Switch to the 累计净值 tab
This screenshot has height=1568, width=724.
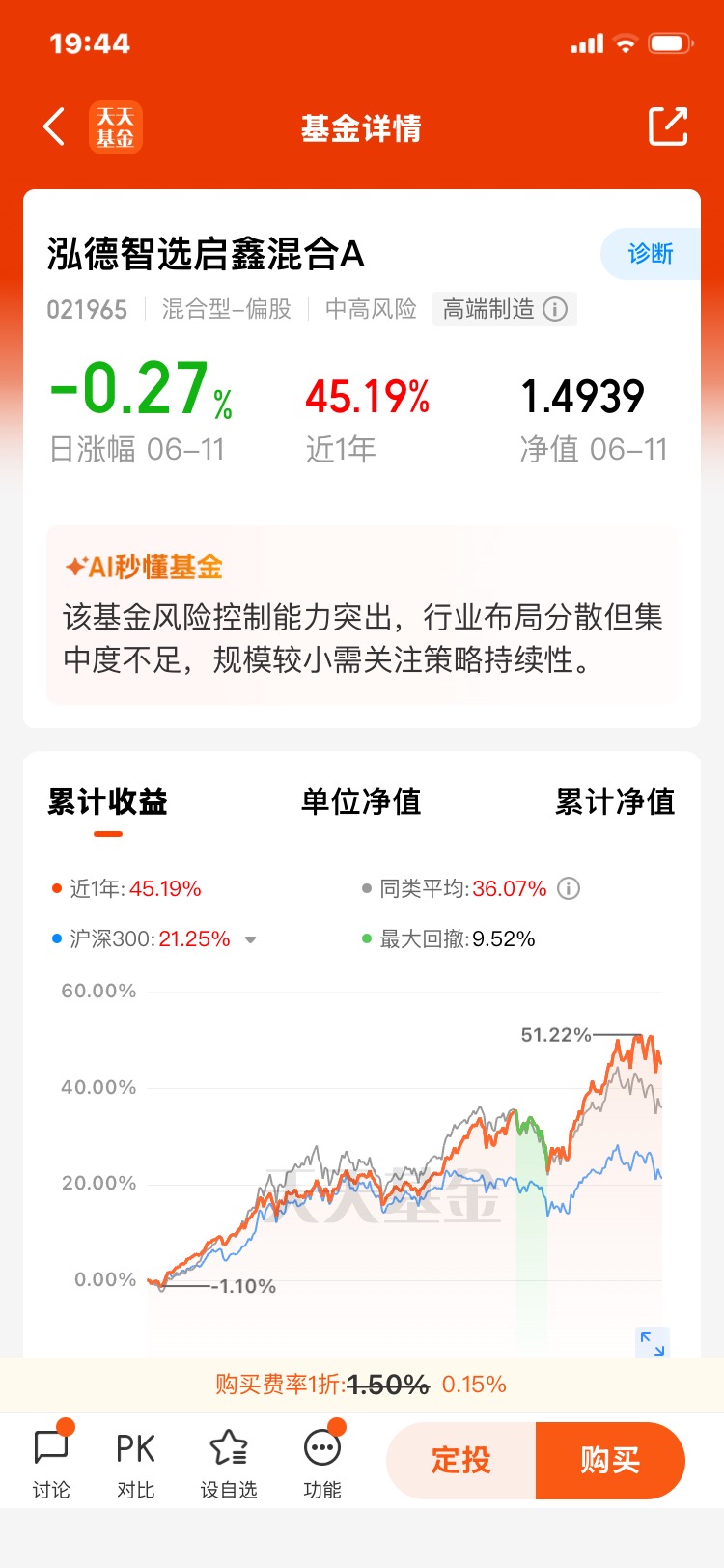click(615, 801)
